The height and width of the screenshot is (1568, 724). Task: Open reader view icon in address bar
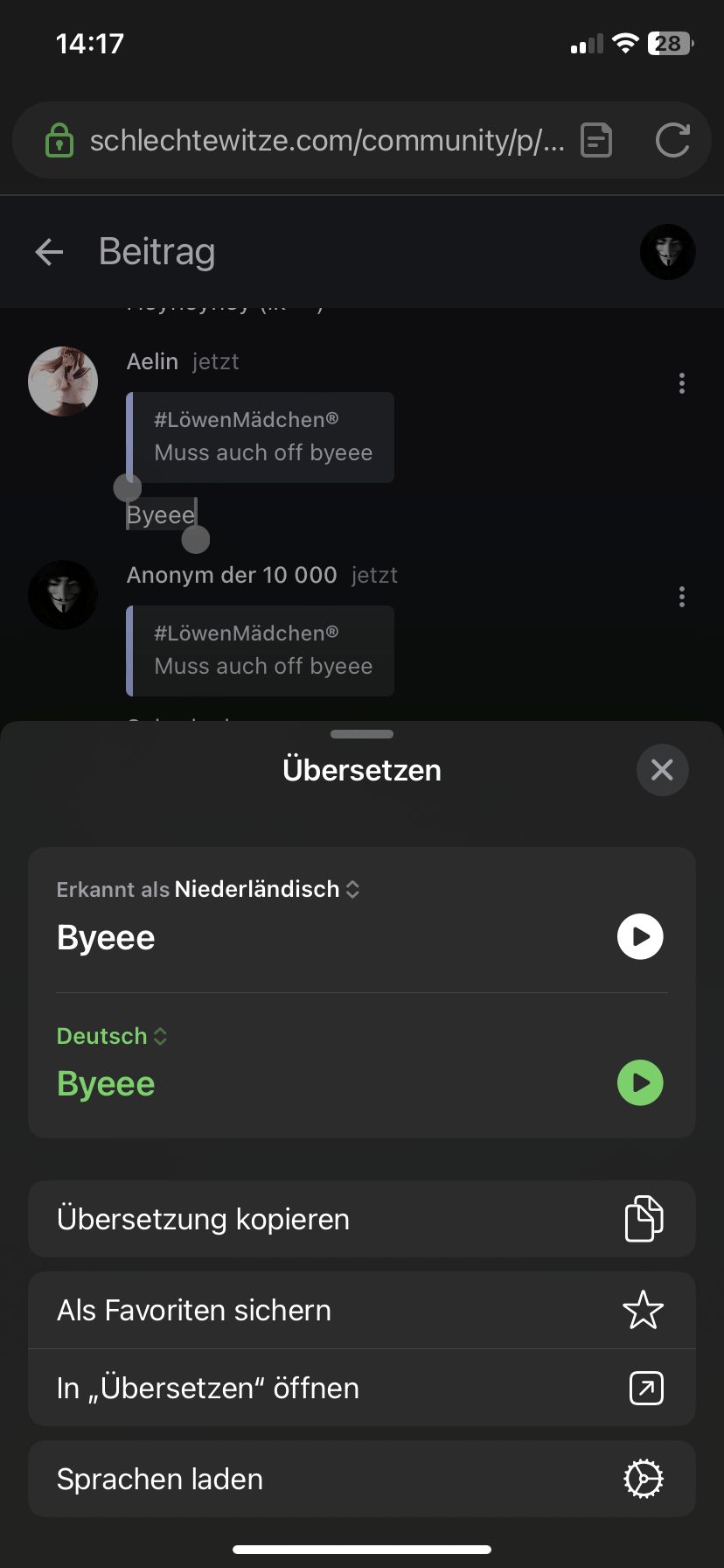tap(596, 140)
